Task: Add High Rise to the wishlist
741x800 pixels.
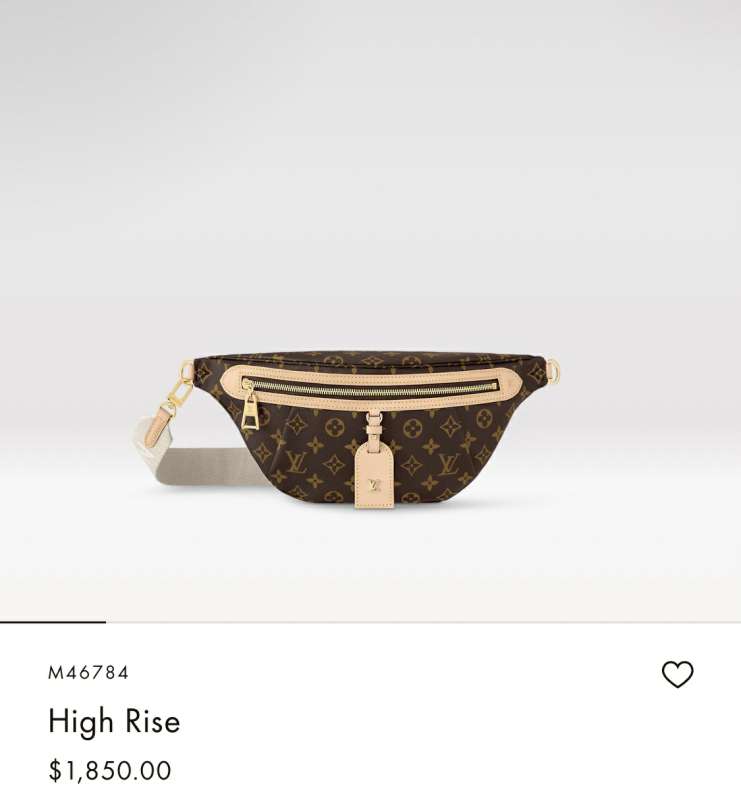Action: [677, 675]
